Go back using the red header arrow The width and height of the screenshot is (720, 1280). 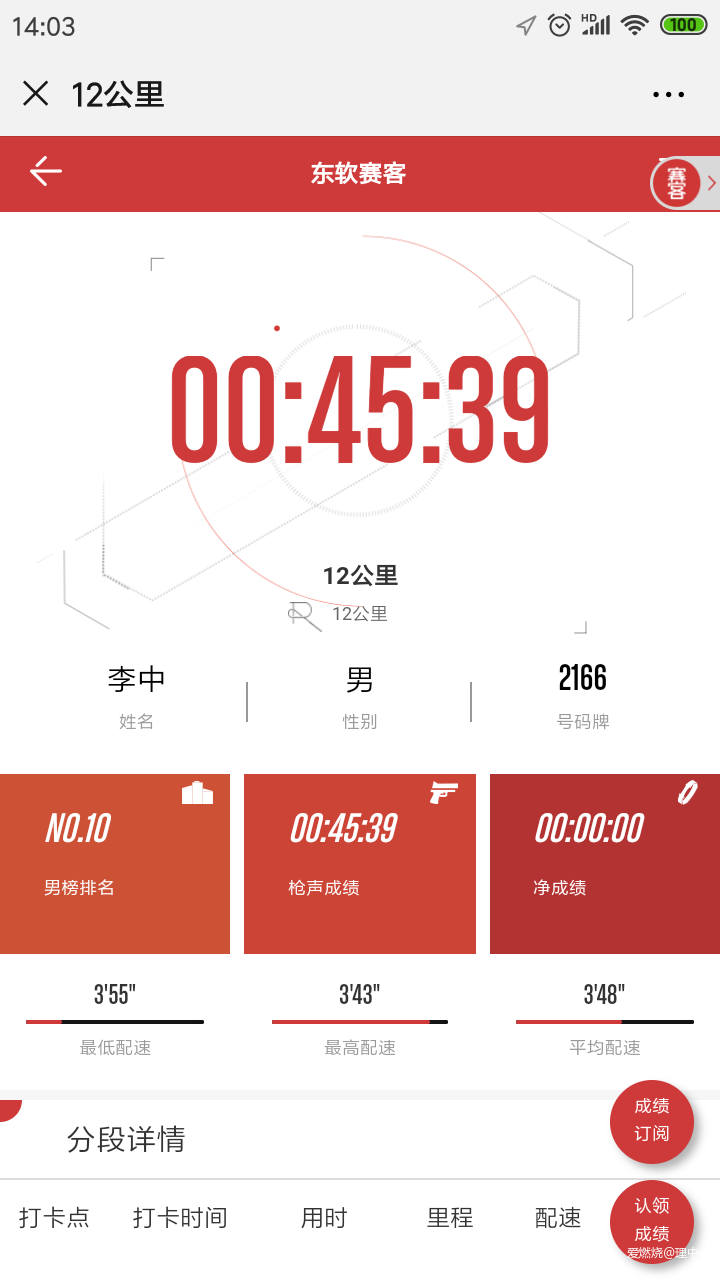pyautogui.click(x=46, y=172)
